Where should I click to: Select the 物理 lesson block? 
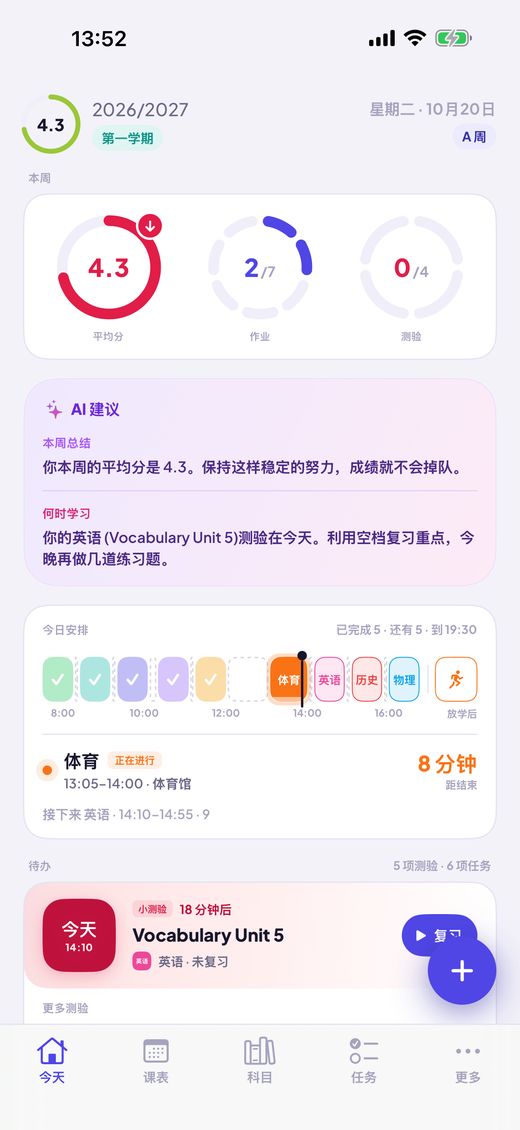[404, 680]
